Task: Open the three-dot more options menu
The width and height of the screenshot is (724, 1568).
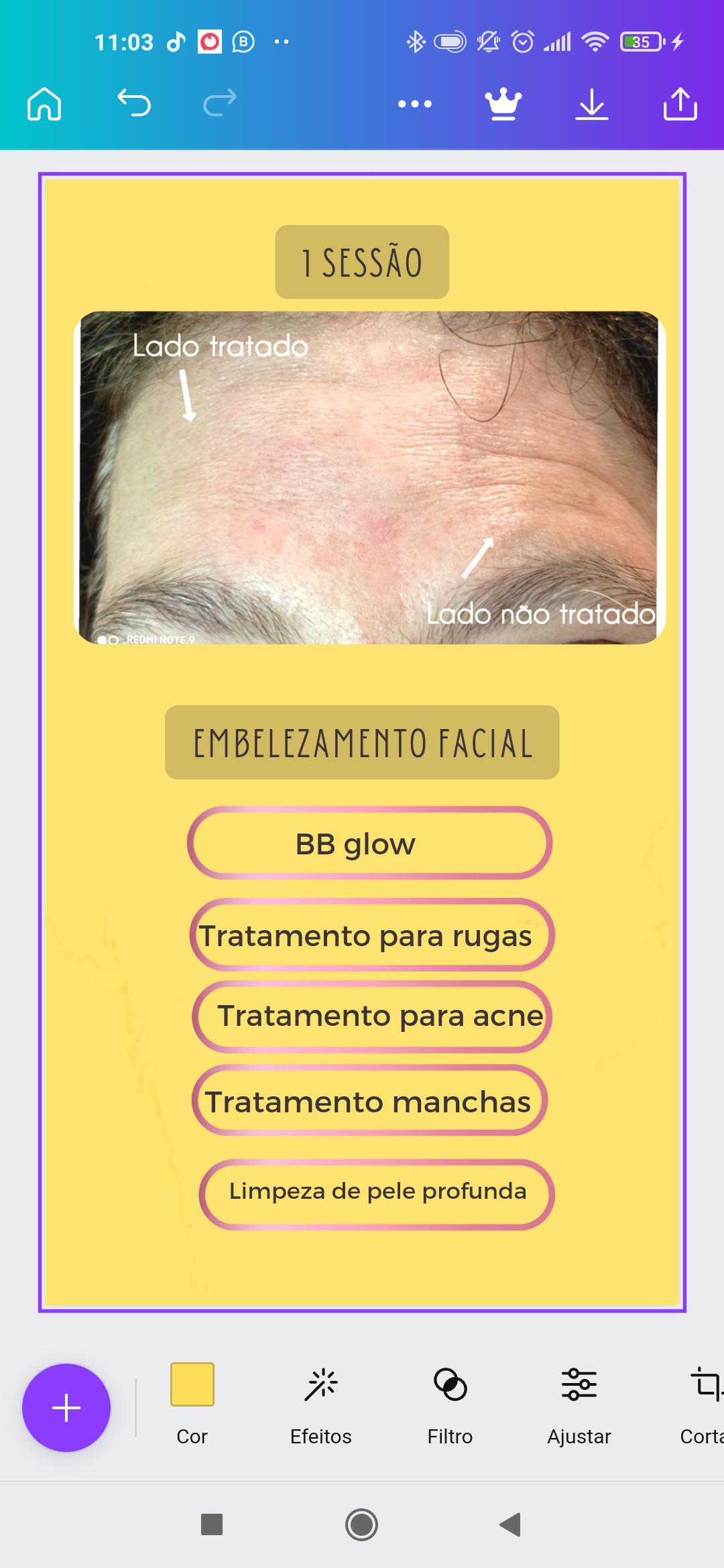Action: [x=415, y=104]
